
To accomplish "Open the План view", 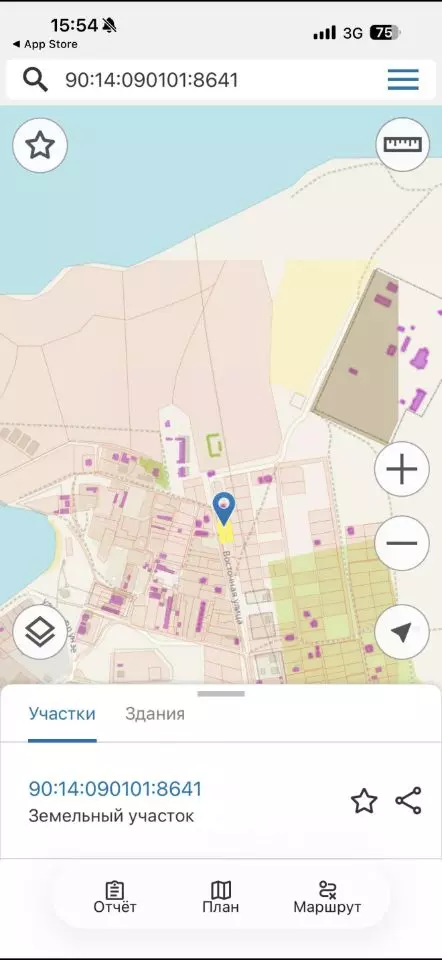I will tap(220, 897).
